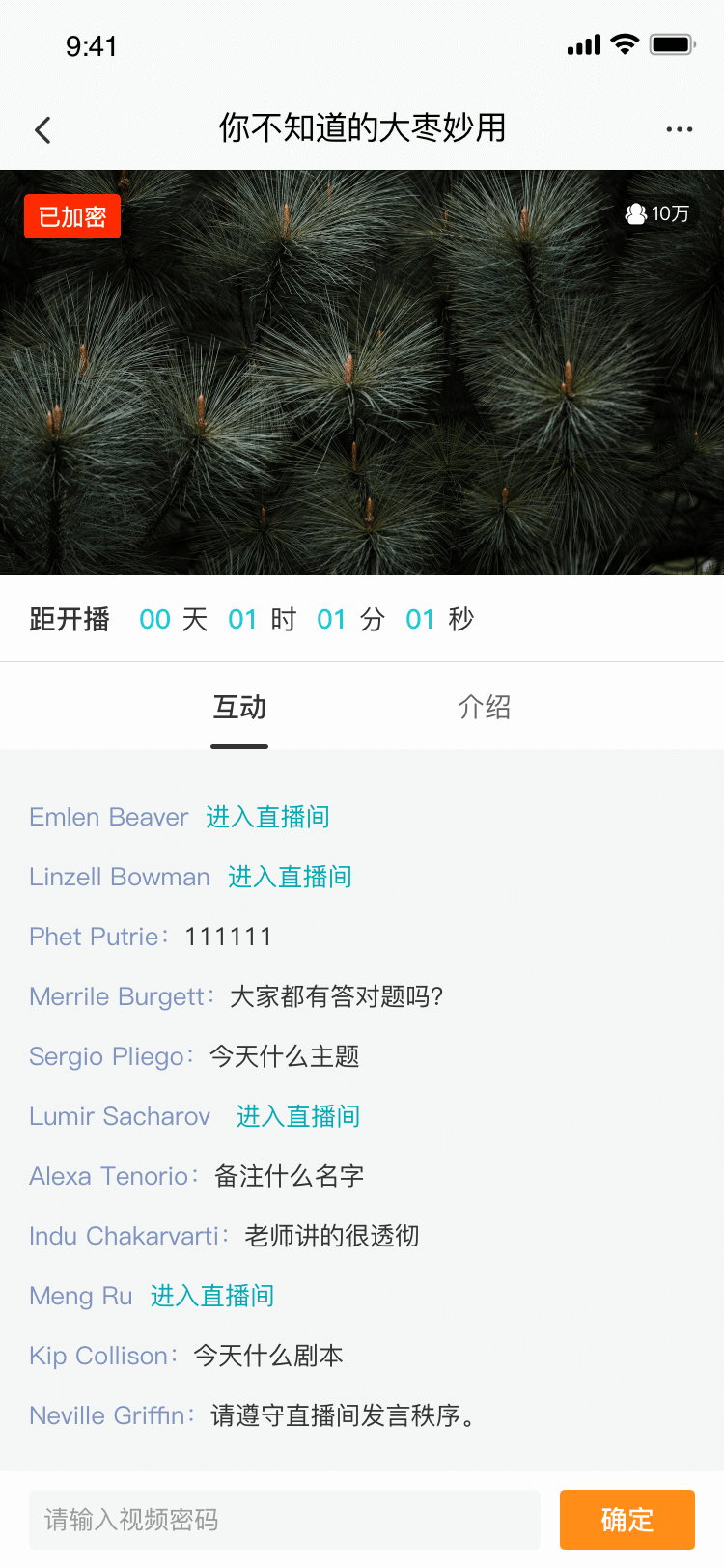Go back using the header arrow
Viewport: 724px width, 1568px height.
(42, 130)
